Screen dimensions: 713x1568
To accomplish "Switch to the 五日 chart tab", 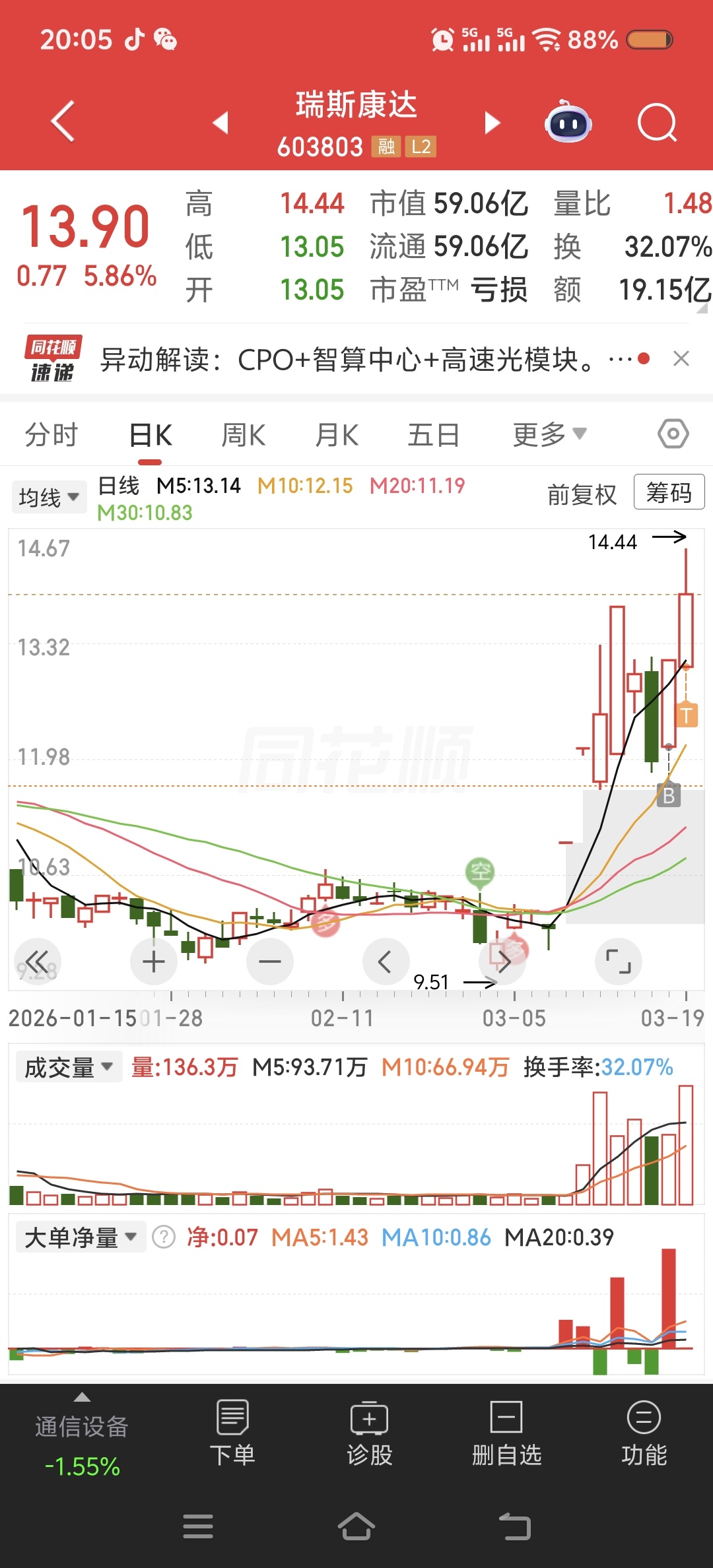I will tap(433, 435).
